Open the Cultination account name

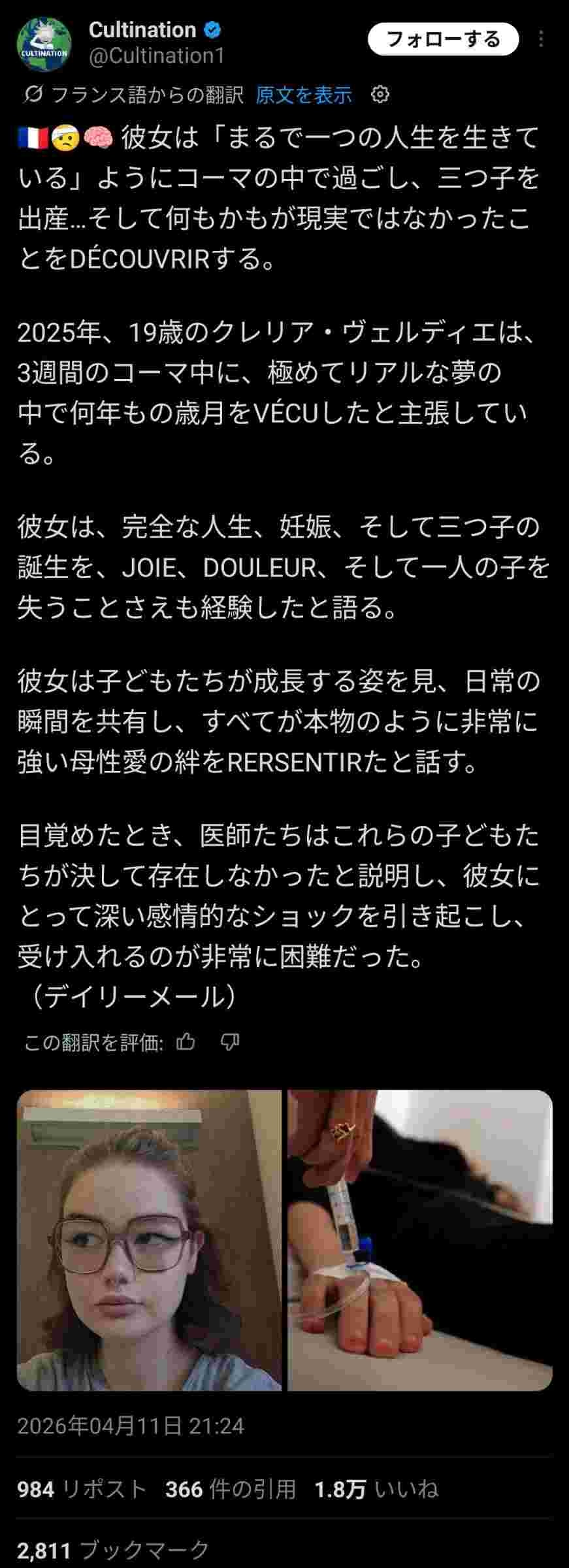pos(142,30)
